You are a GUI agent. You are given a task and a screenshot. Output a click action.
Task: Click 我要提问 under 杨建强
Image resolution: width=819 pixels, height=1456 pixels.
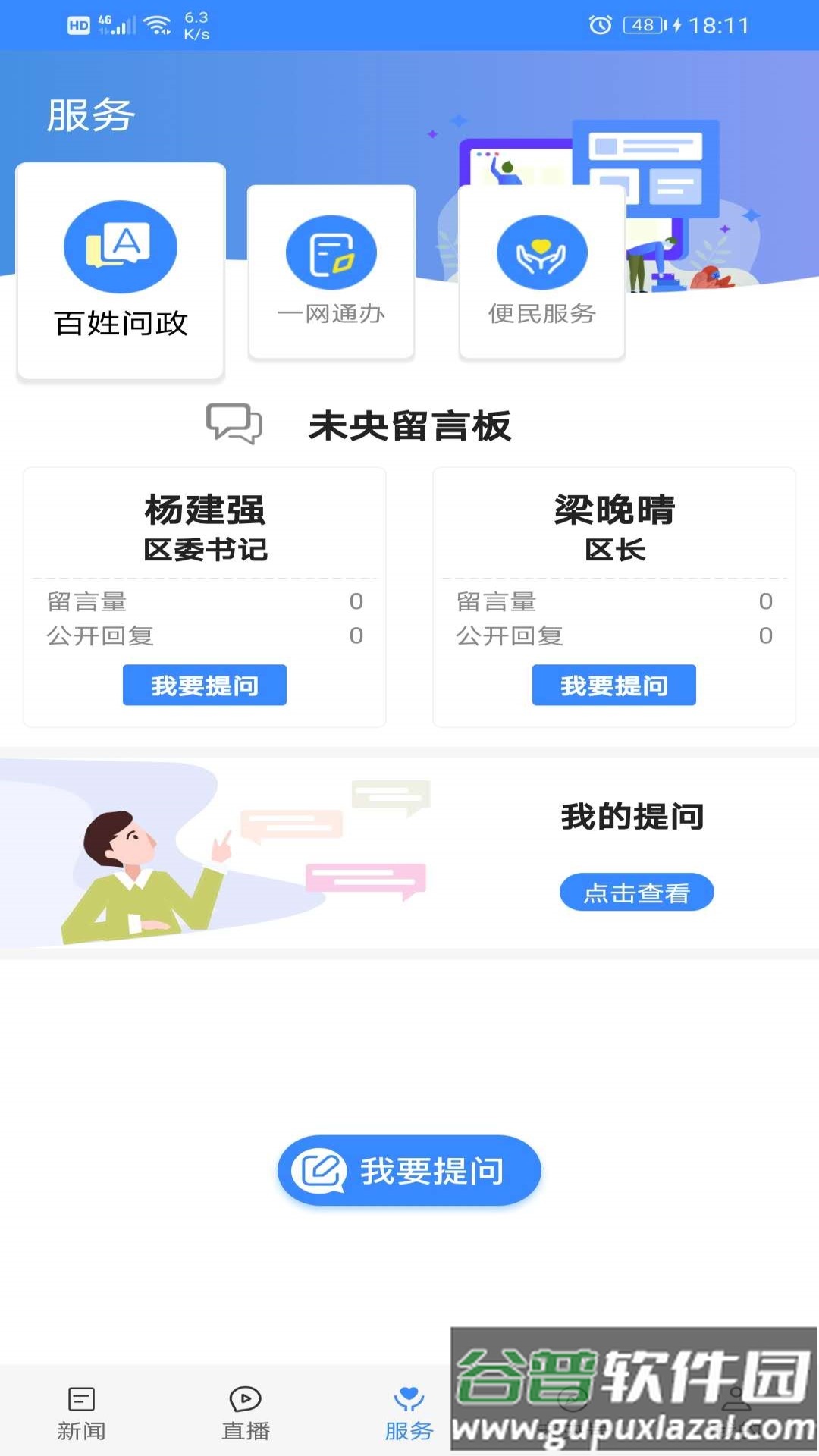click(x=205, y=685)
